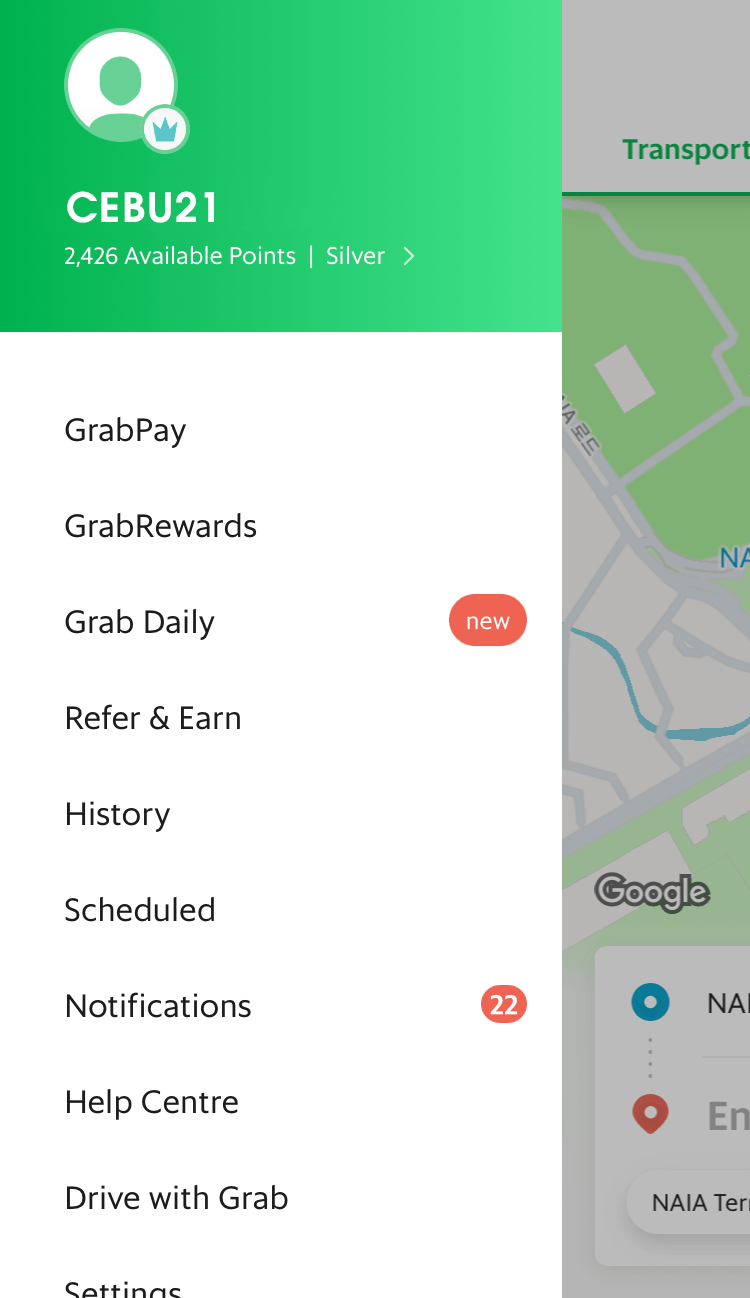Viewport: 750px width, 1298px height.
Task: Go to GrabRewards
Action: coord(160,526)
